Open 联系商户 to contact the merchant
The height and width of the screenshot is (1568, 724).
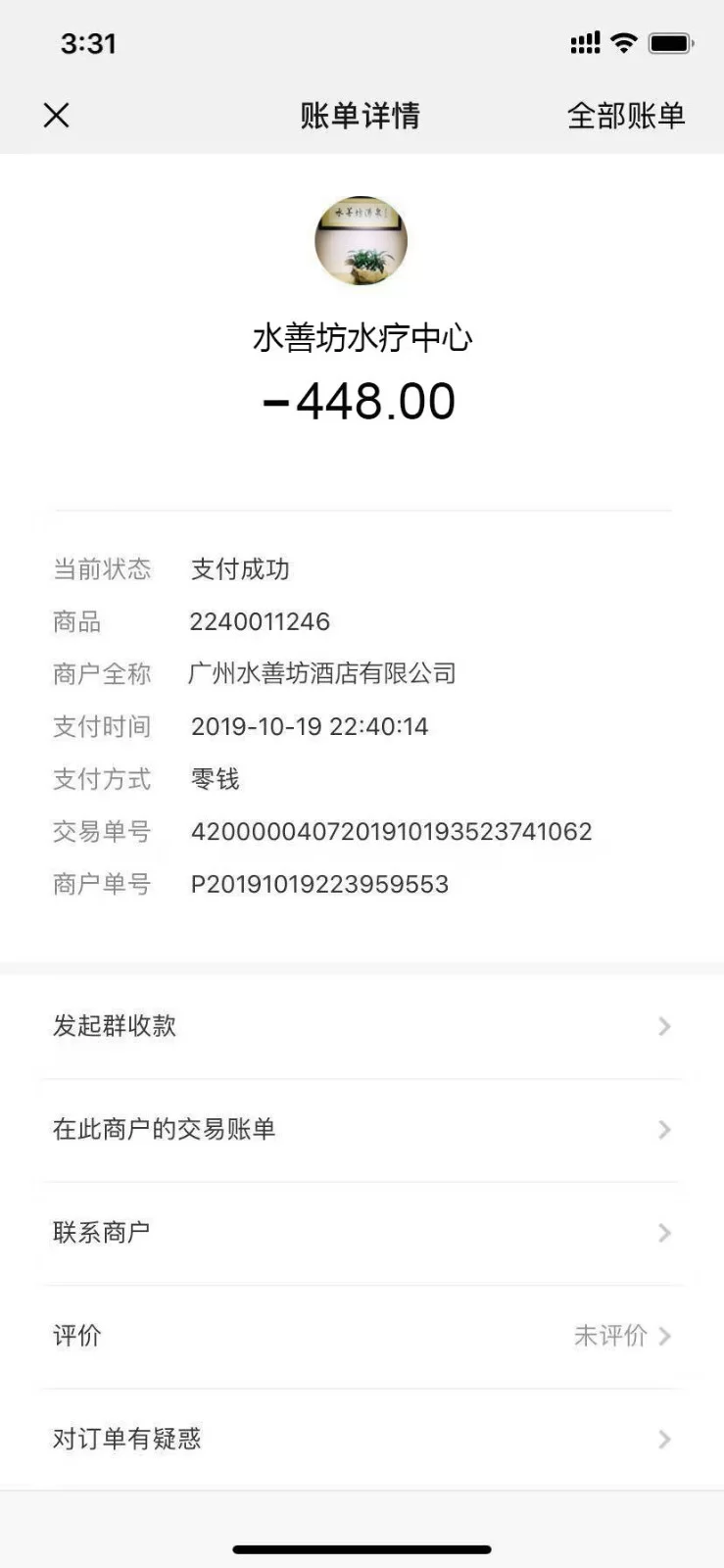tap(362, 1232)
